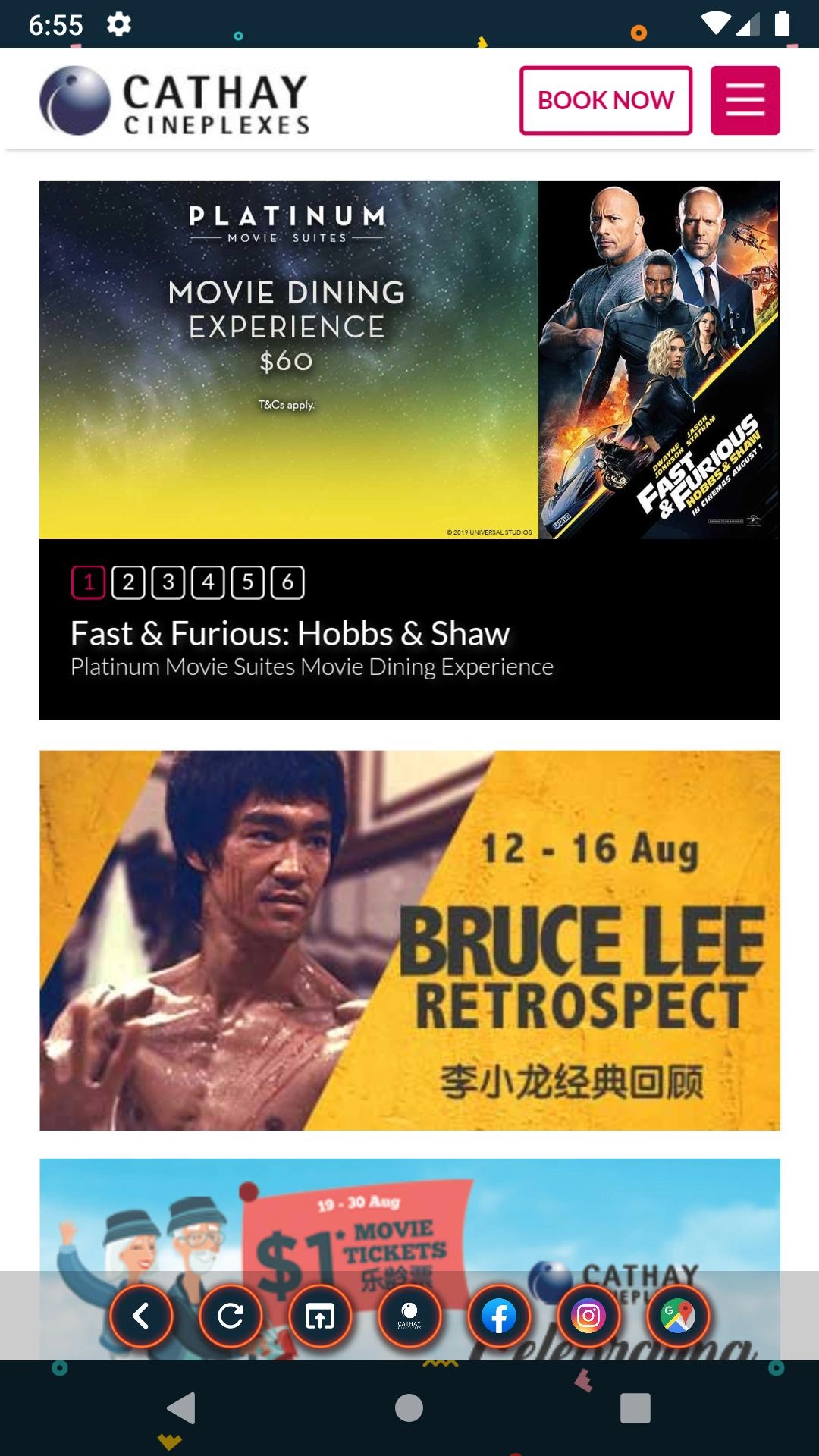Open the hamburger menu
This screenshot has width=819, height=1456.
pos(745,100)
